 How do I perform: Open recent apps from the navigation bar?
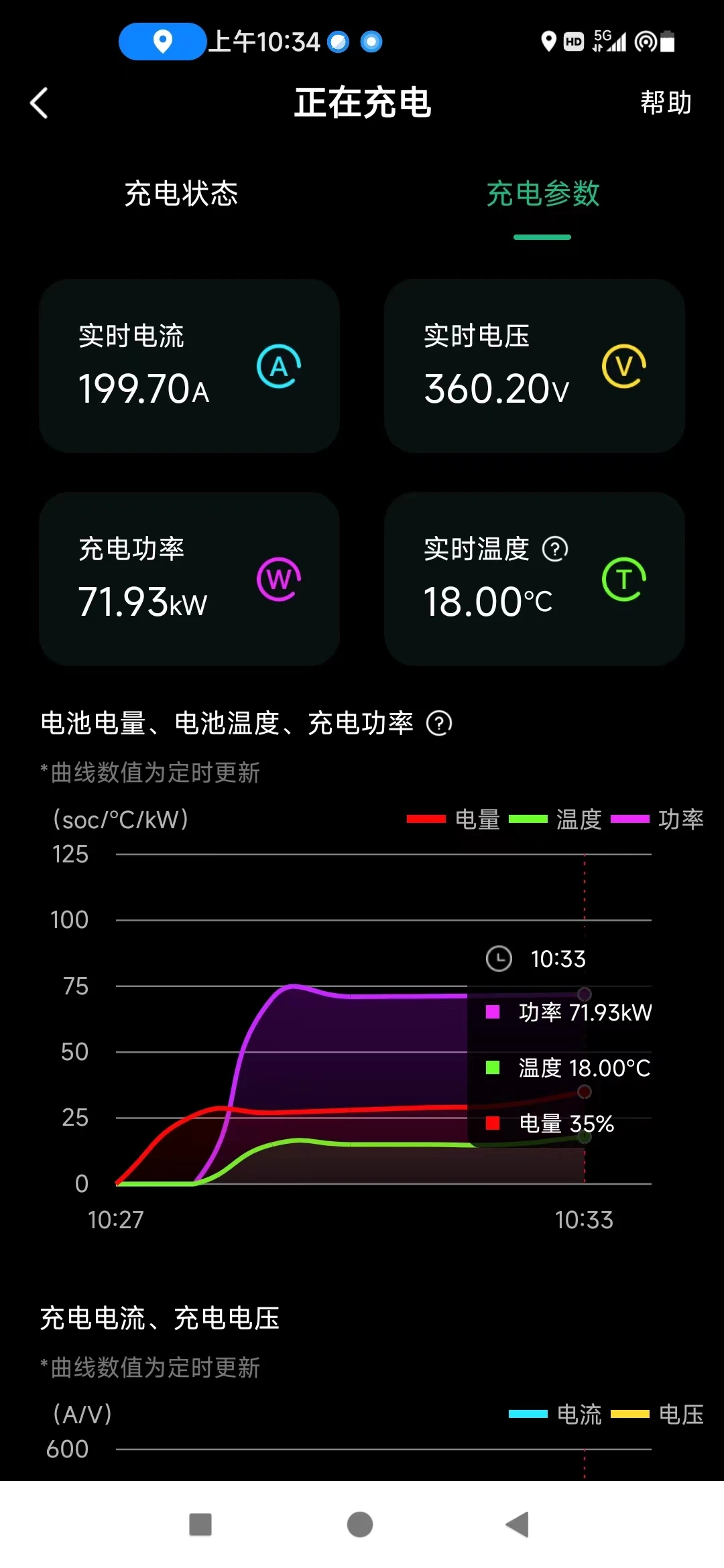200,1524
